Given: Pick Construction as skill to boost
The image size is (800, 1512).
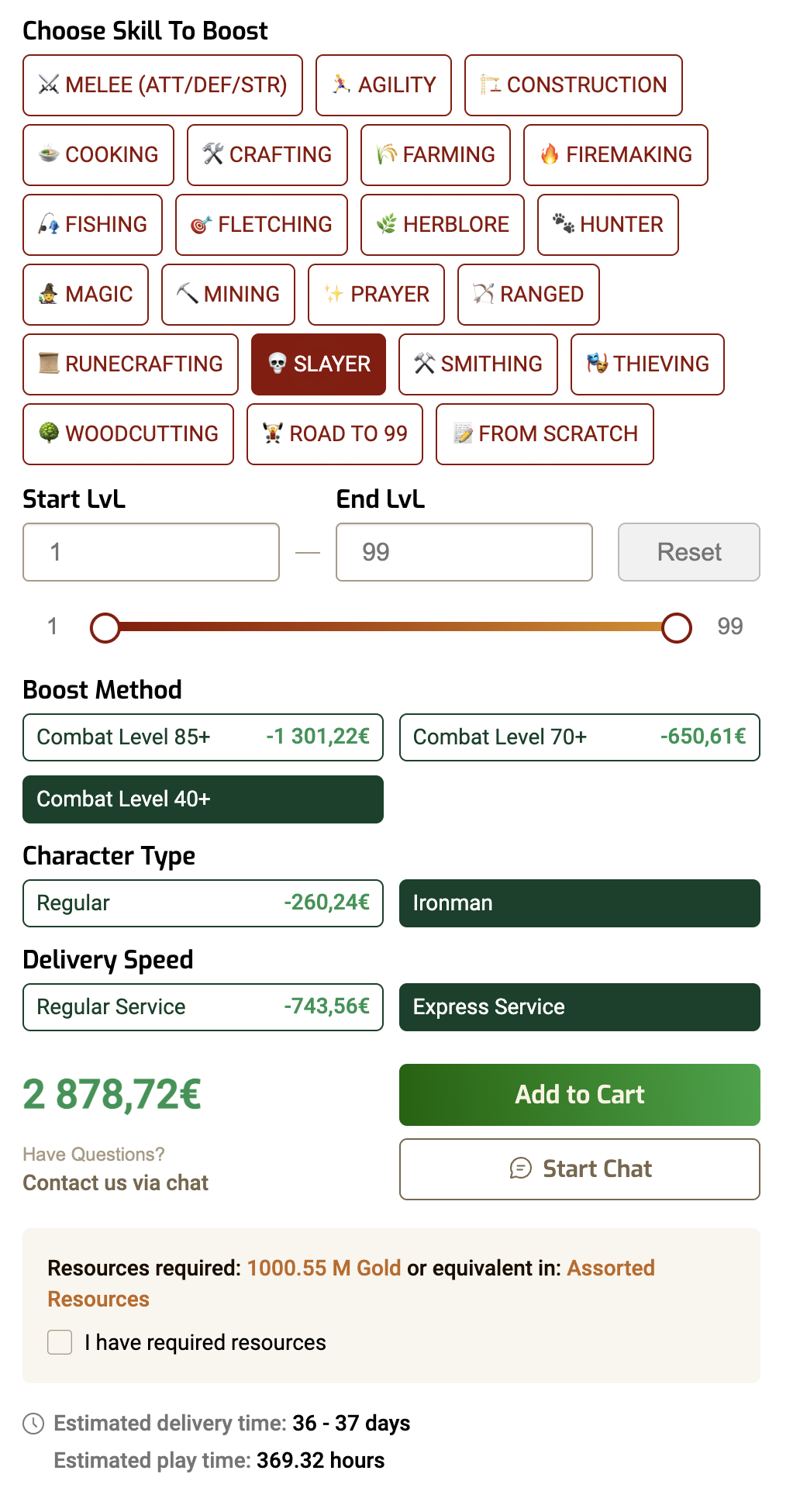Looking at the screenshot, I should point(573,85).
